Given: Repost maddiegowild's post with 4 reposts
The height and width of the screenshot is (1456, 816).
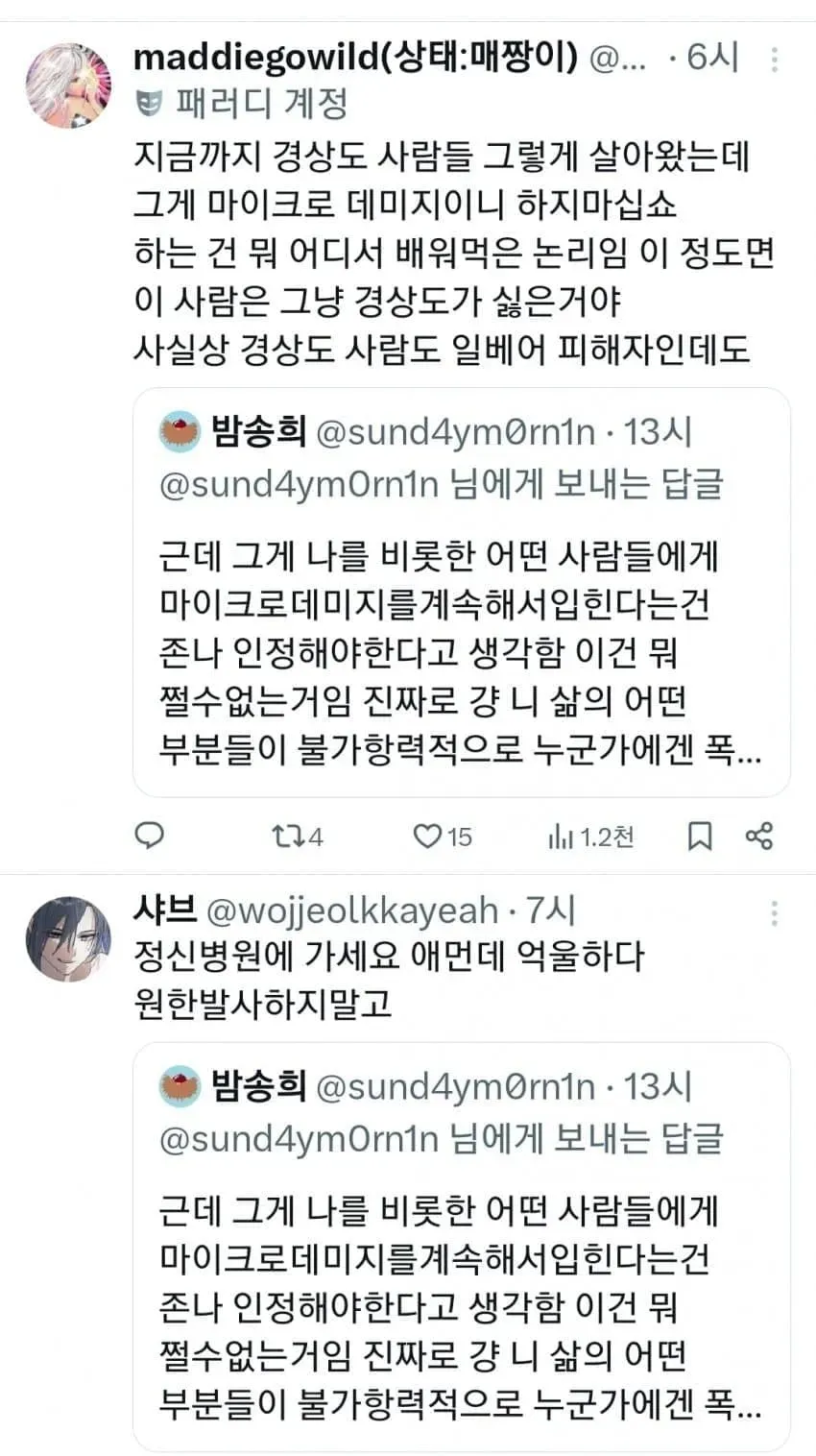Looking at the screenshot, I should (297, 837).
